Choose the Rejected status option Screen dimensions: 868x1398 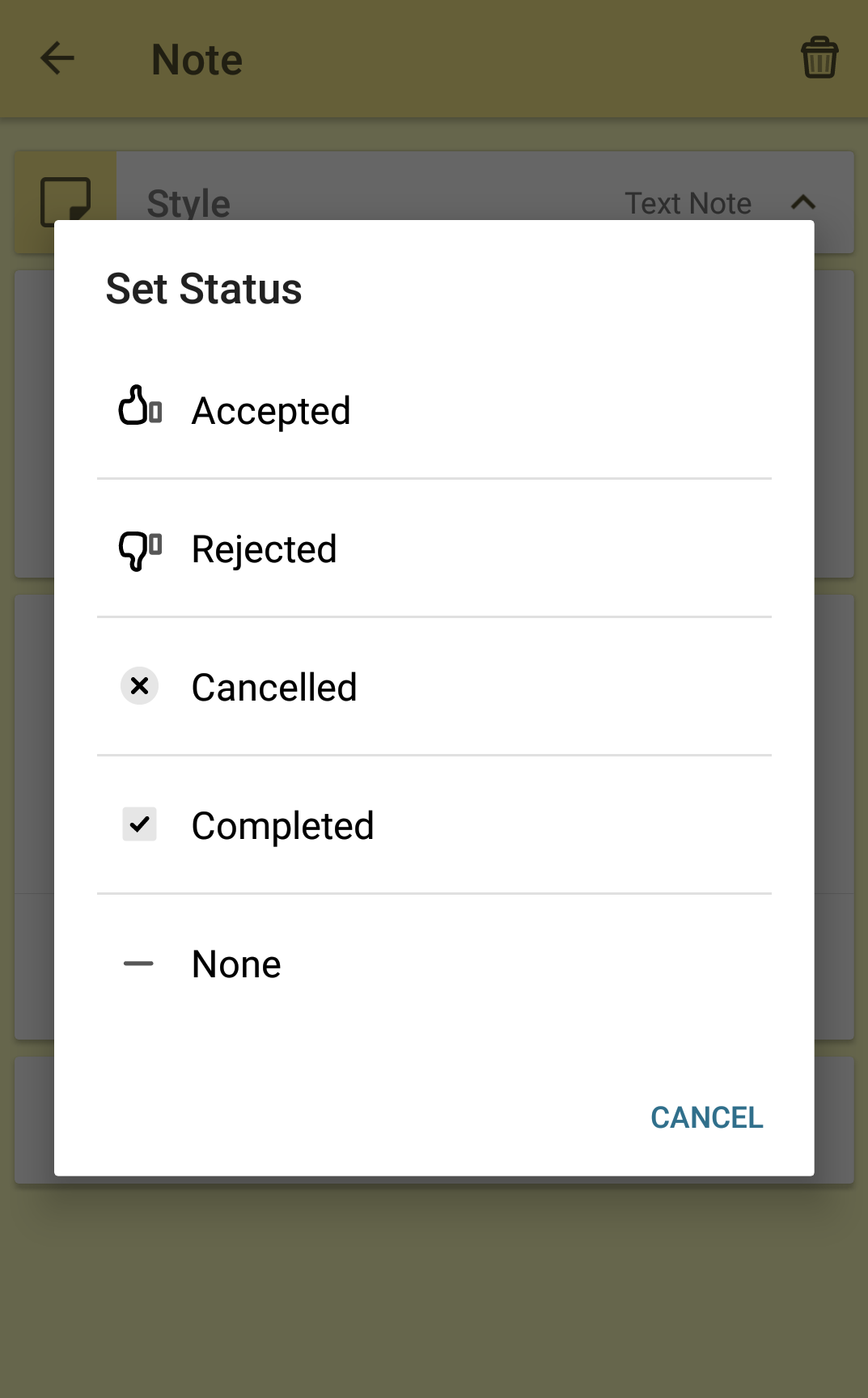pos(263,548)
